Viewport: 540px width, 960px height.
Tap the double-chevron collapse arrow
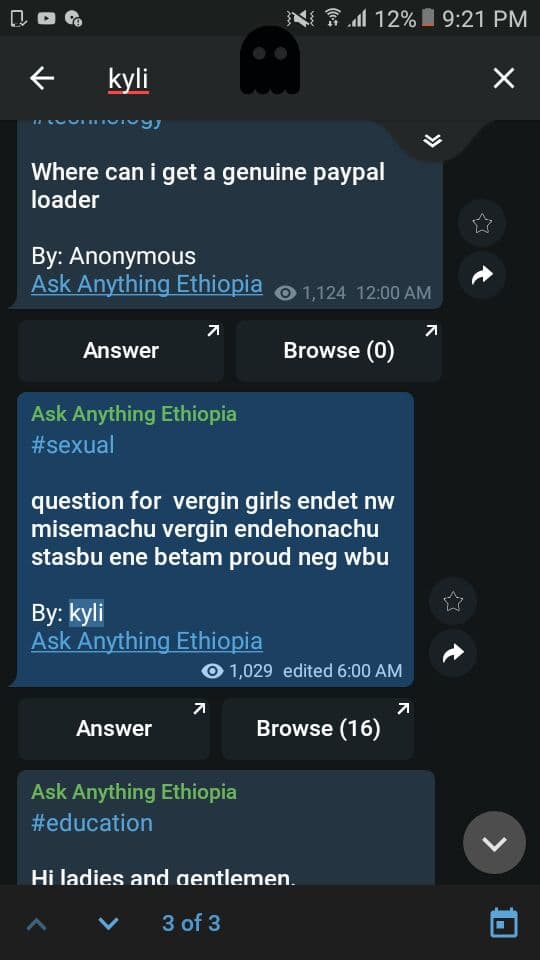tap(432, 141)
